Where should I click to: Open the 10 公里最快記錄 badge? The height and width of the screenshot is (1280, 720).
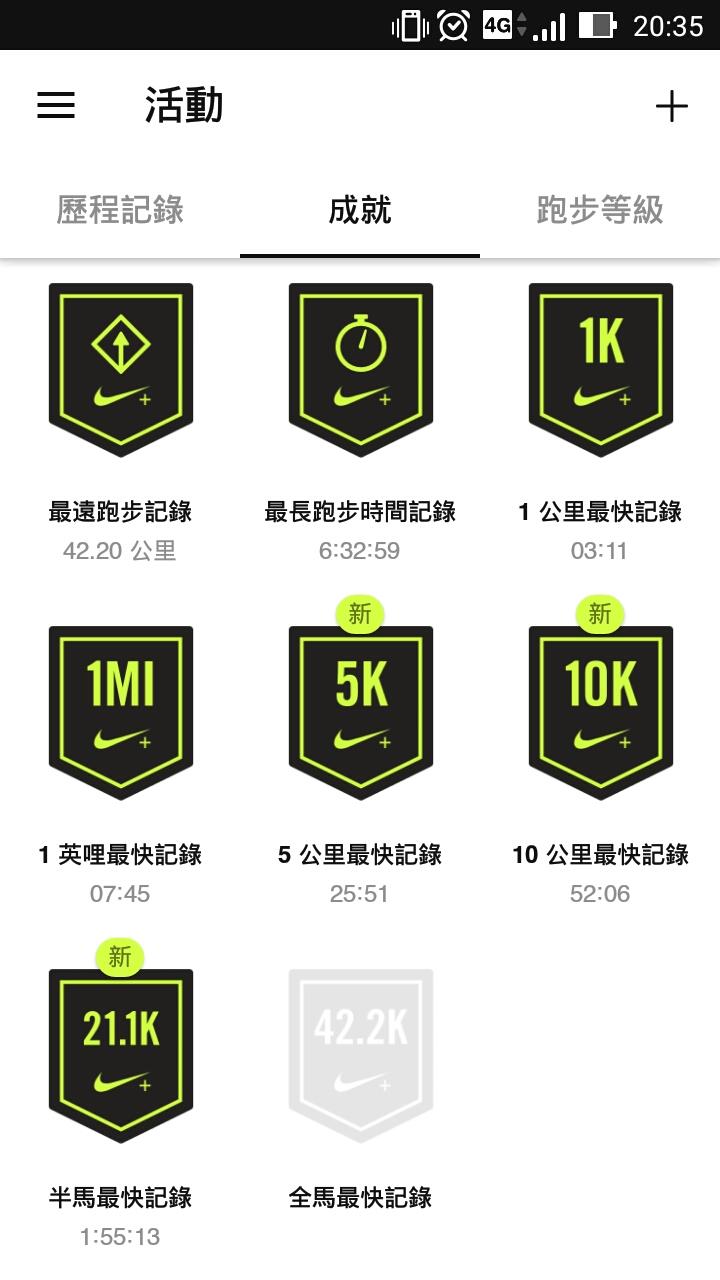[600, 713]
